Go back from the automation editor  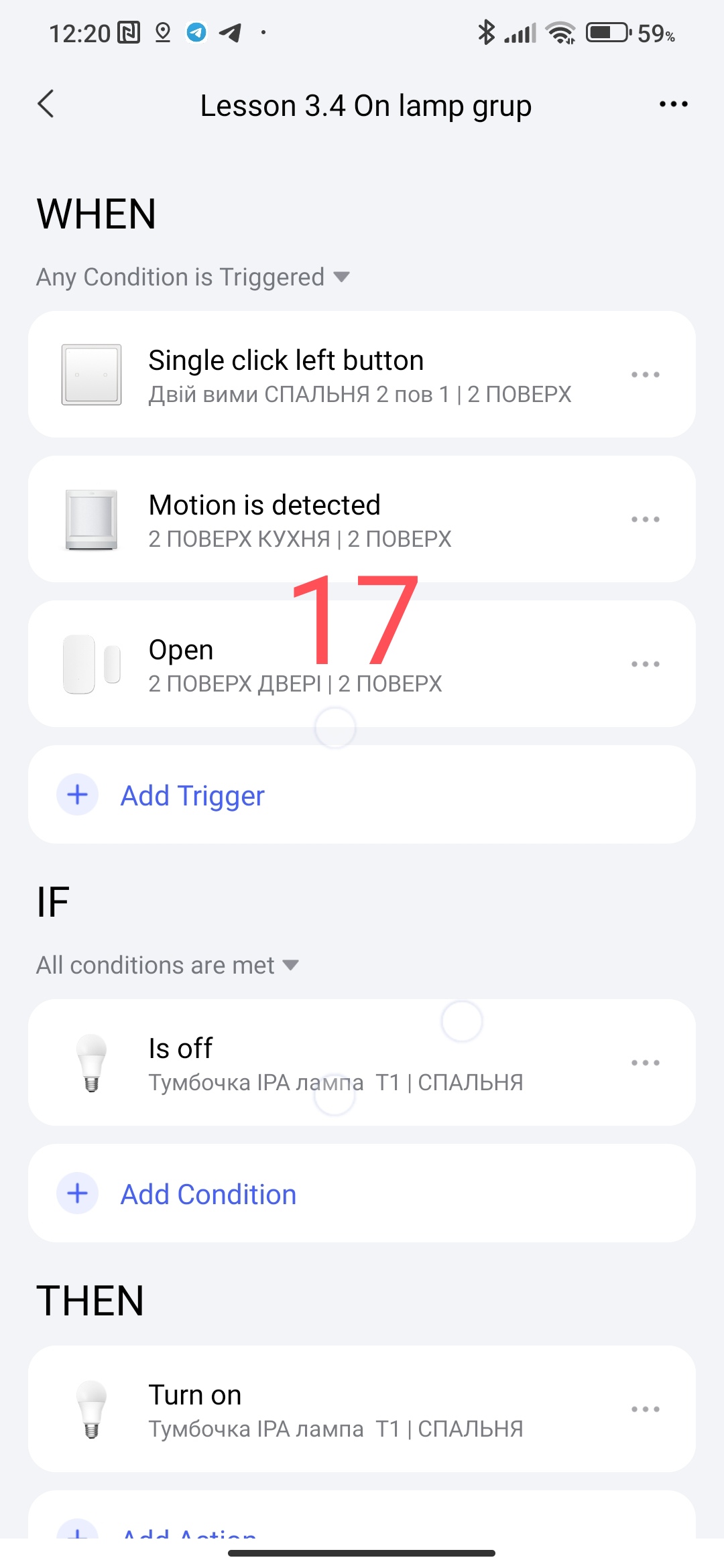46,105
